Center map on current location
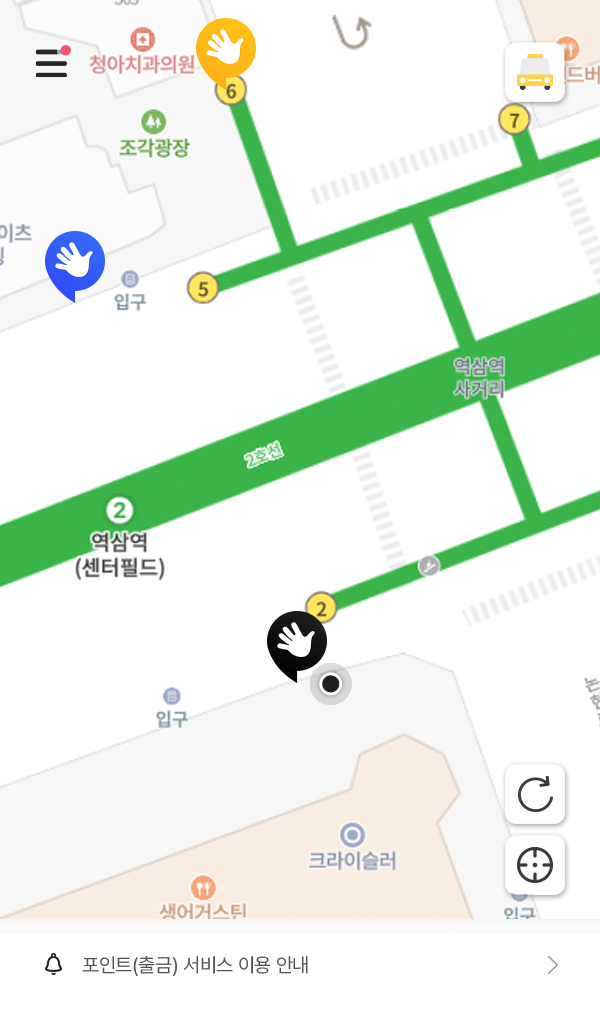600x1009 pixels. (x=535, y=865)
